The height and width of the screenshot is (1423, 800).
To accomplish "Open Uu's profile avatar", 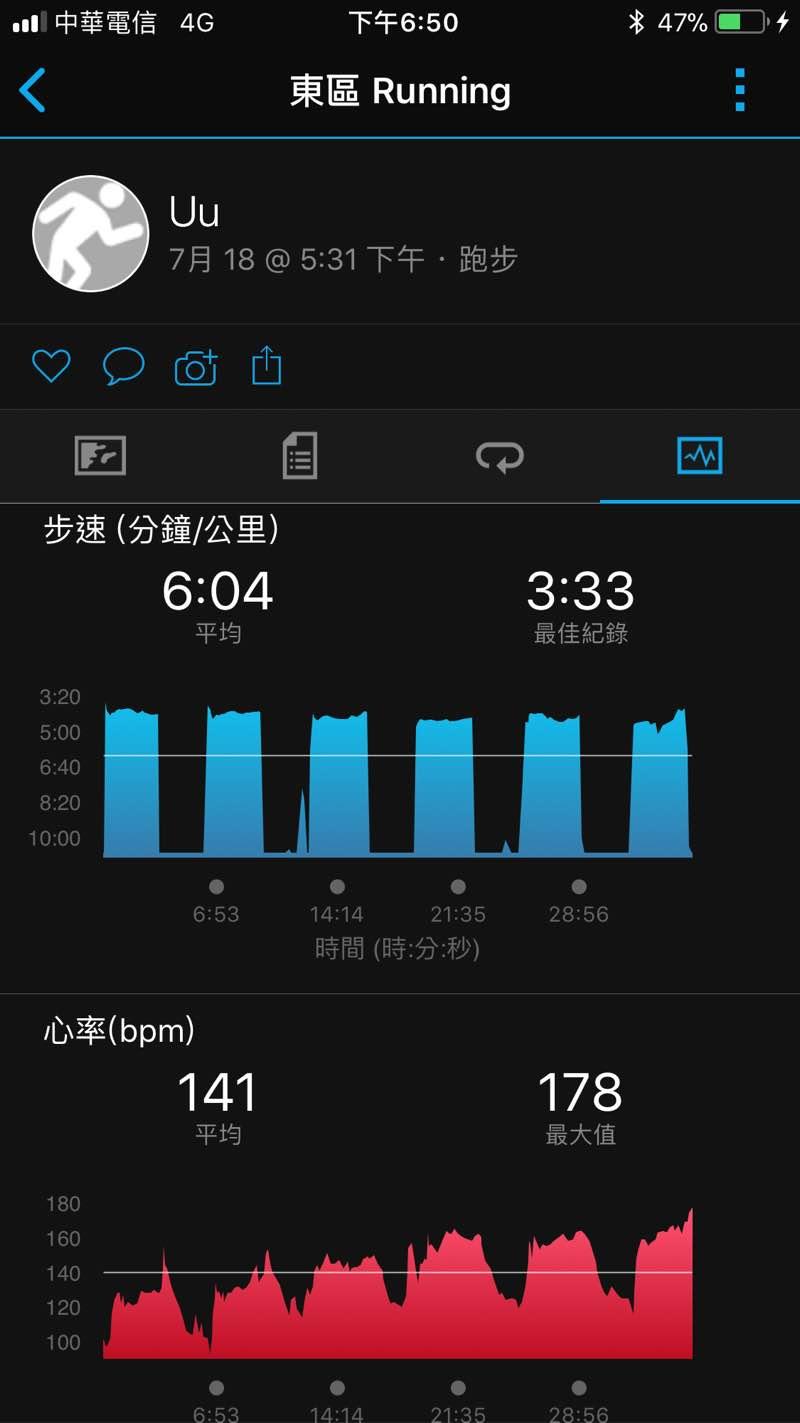I will [x=91, y=234].
